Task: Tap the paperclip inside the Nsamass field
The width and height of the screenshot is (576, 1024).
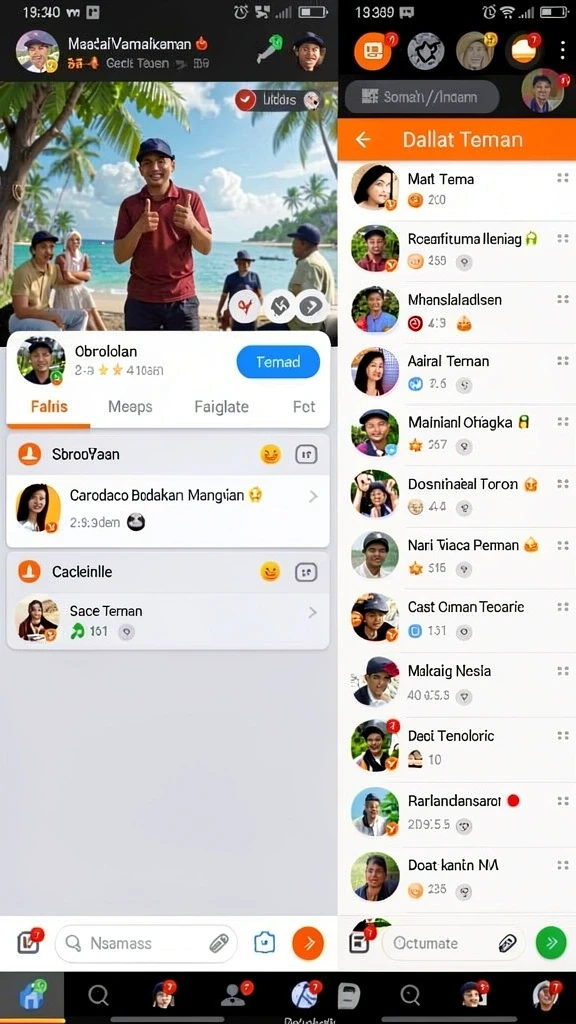Action: tap(219, 943)
